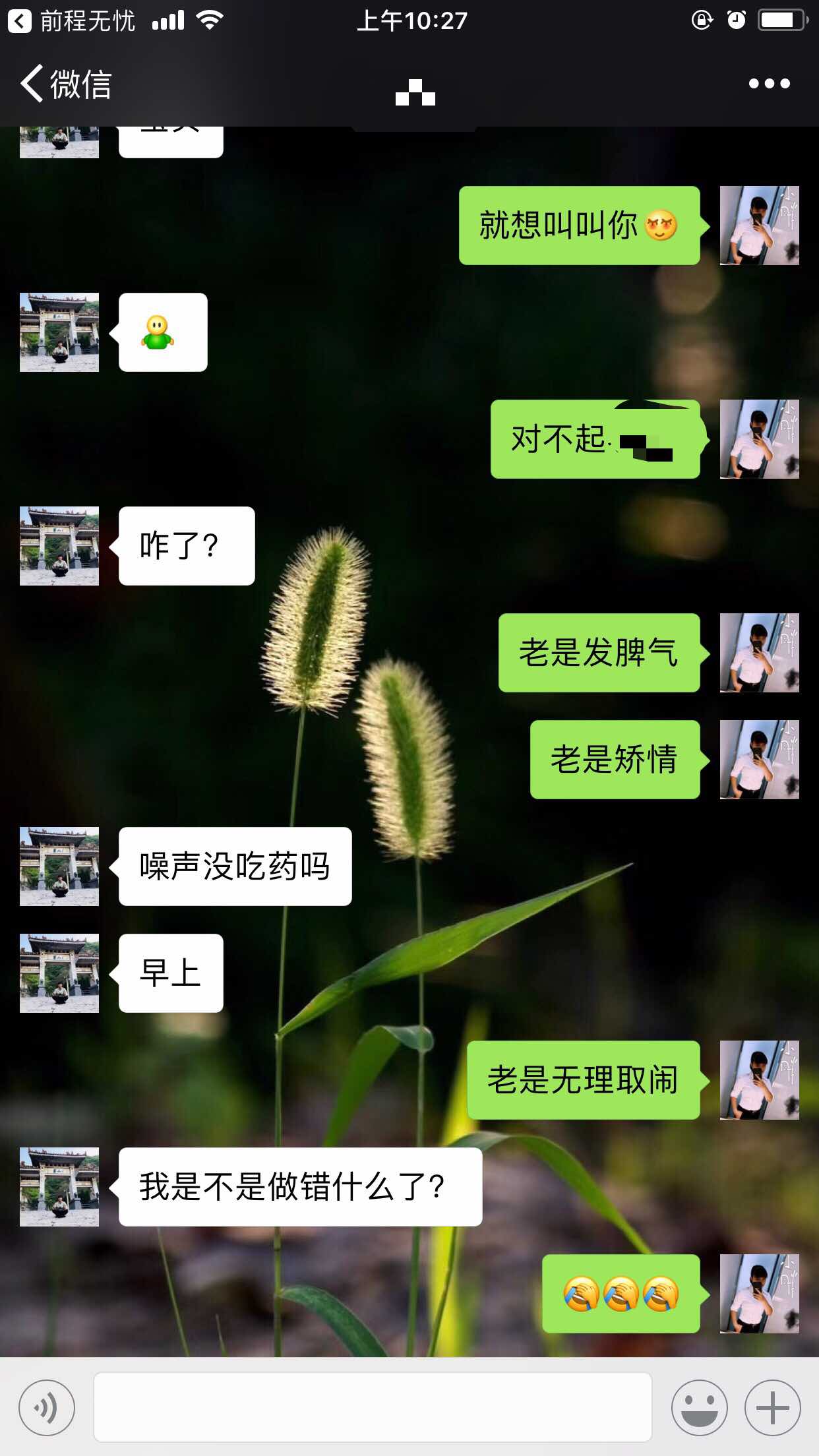Open contact's avatar beside 咋了? message
This screenshot has width=819, height=1456.
click(x=59, y=546)
